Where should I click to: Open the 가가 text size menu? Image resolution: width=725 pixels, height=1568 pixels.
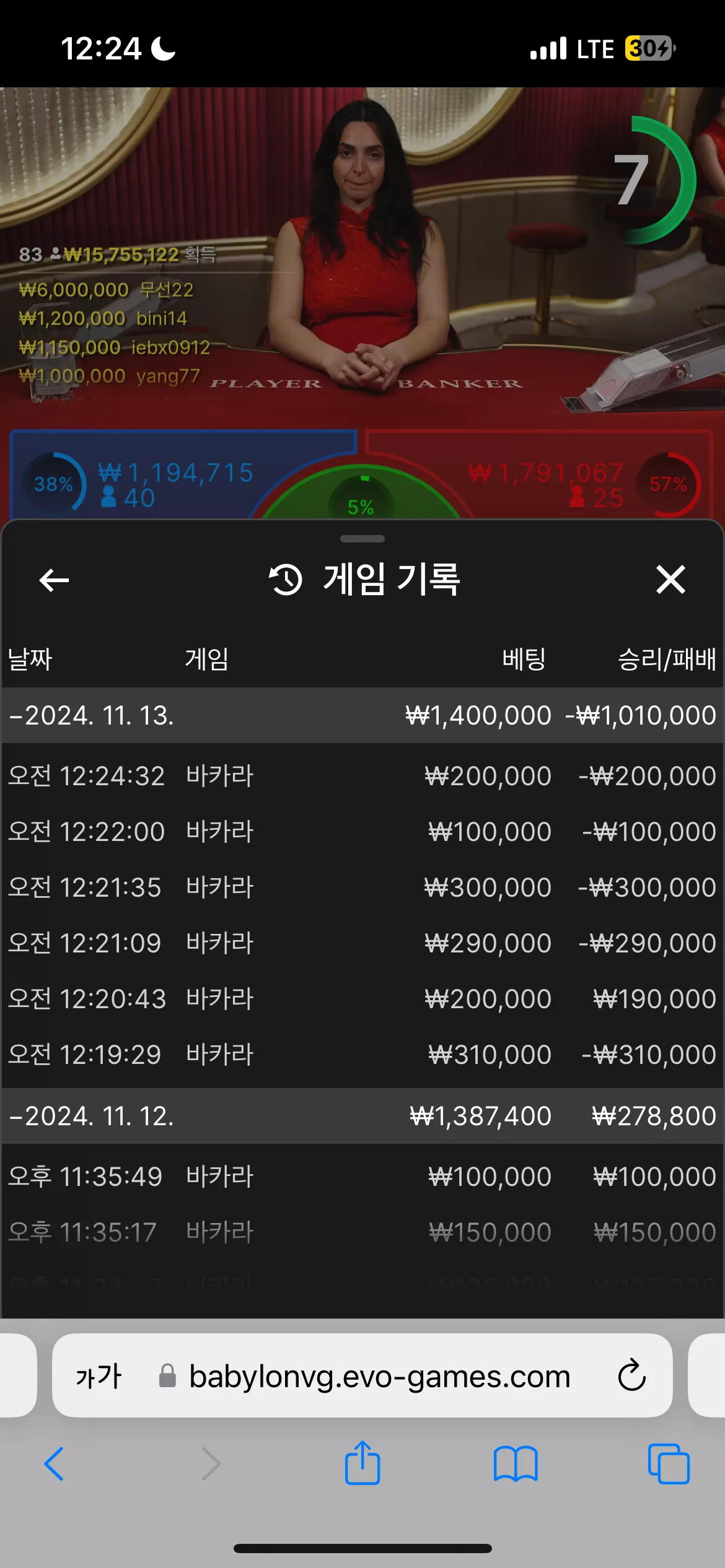pos(99,1376)
